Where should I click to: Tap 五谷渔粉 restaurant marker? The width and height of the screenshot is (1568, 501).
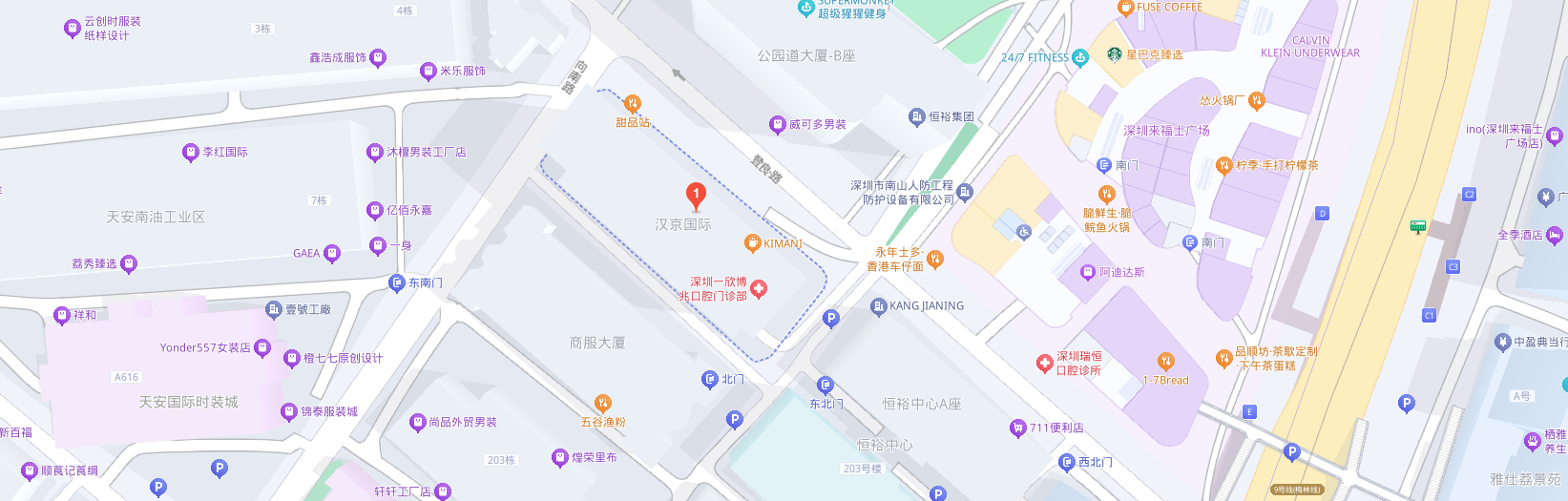(602, 403)
